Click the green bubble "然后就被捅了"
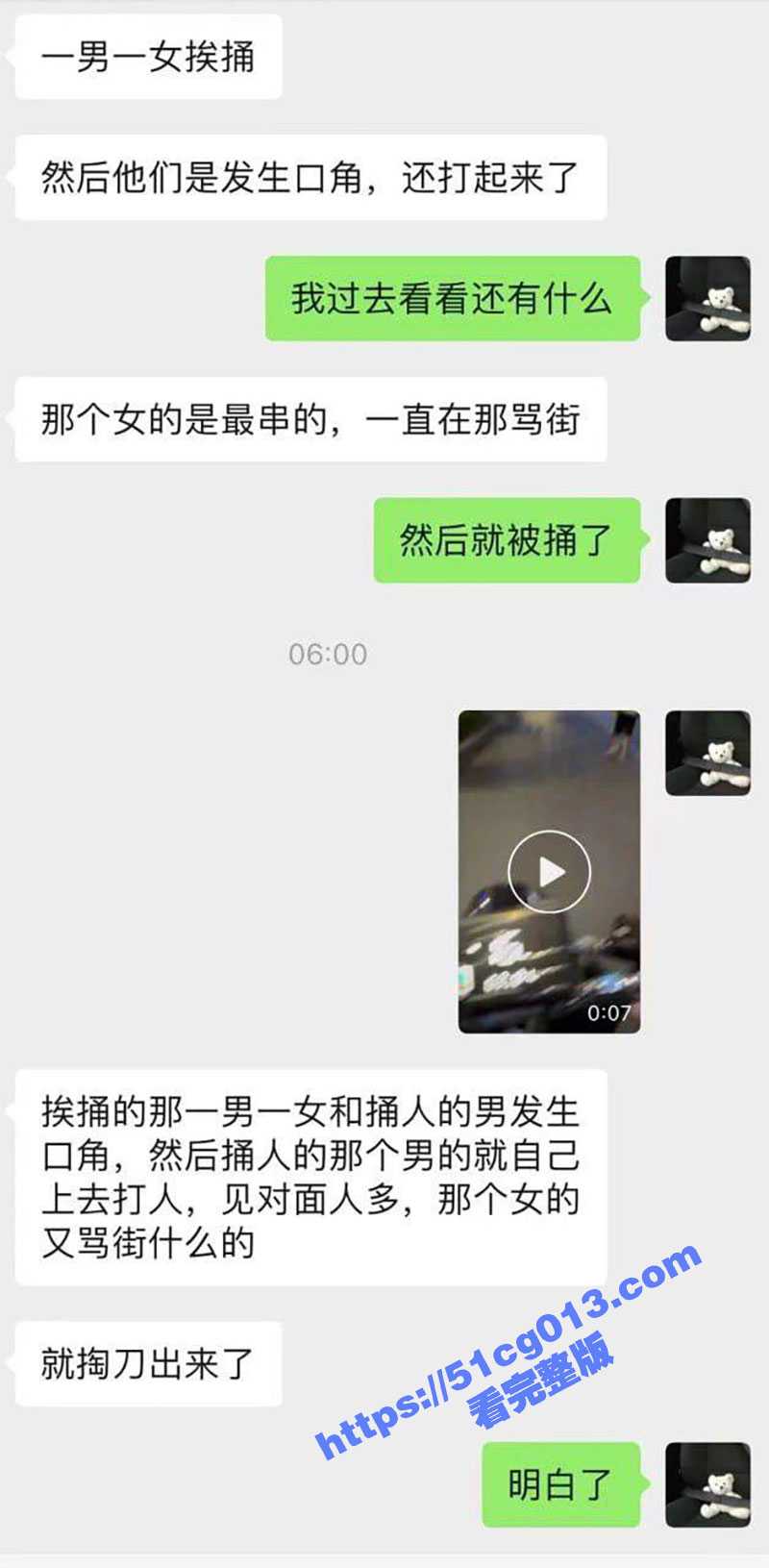The width and height of the screenshot is (769, 1568). point(505,543)
